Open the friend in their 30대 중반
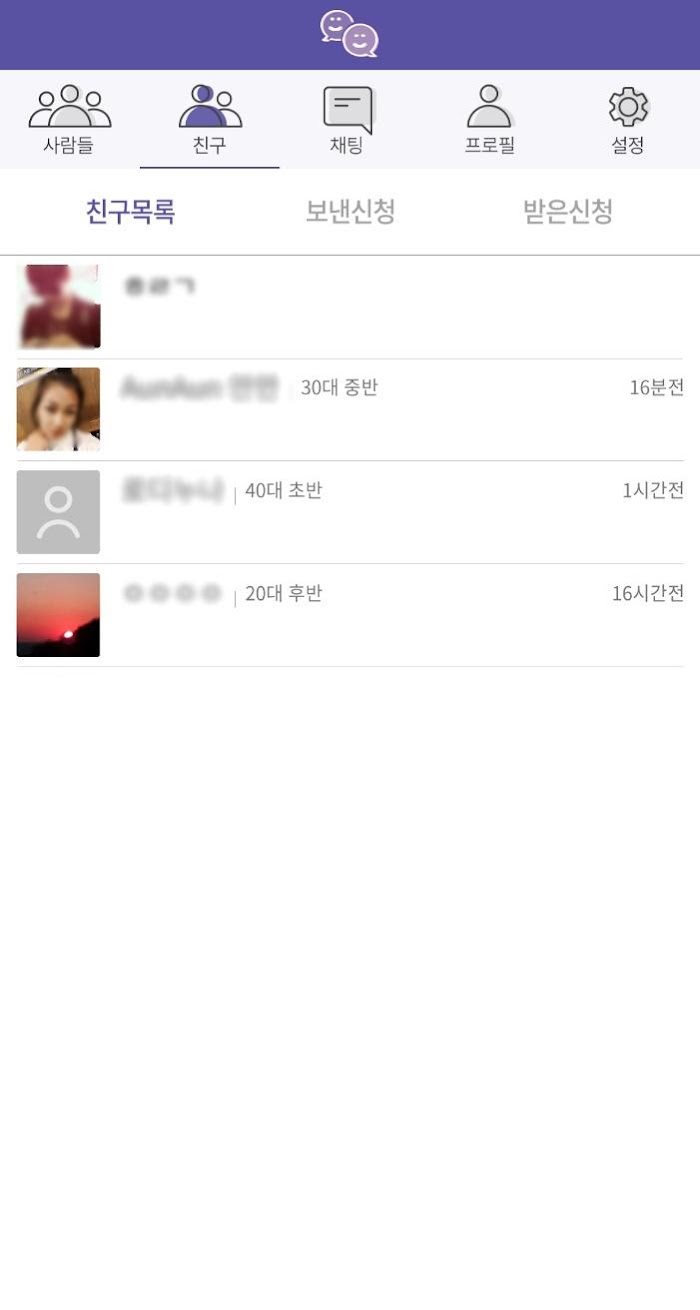 point(350,410)
